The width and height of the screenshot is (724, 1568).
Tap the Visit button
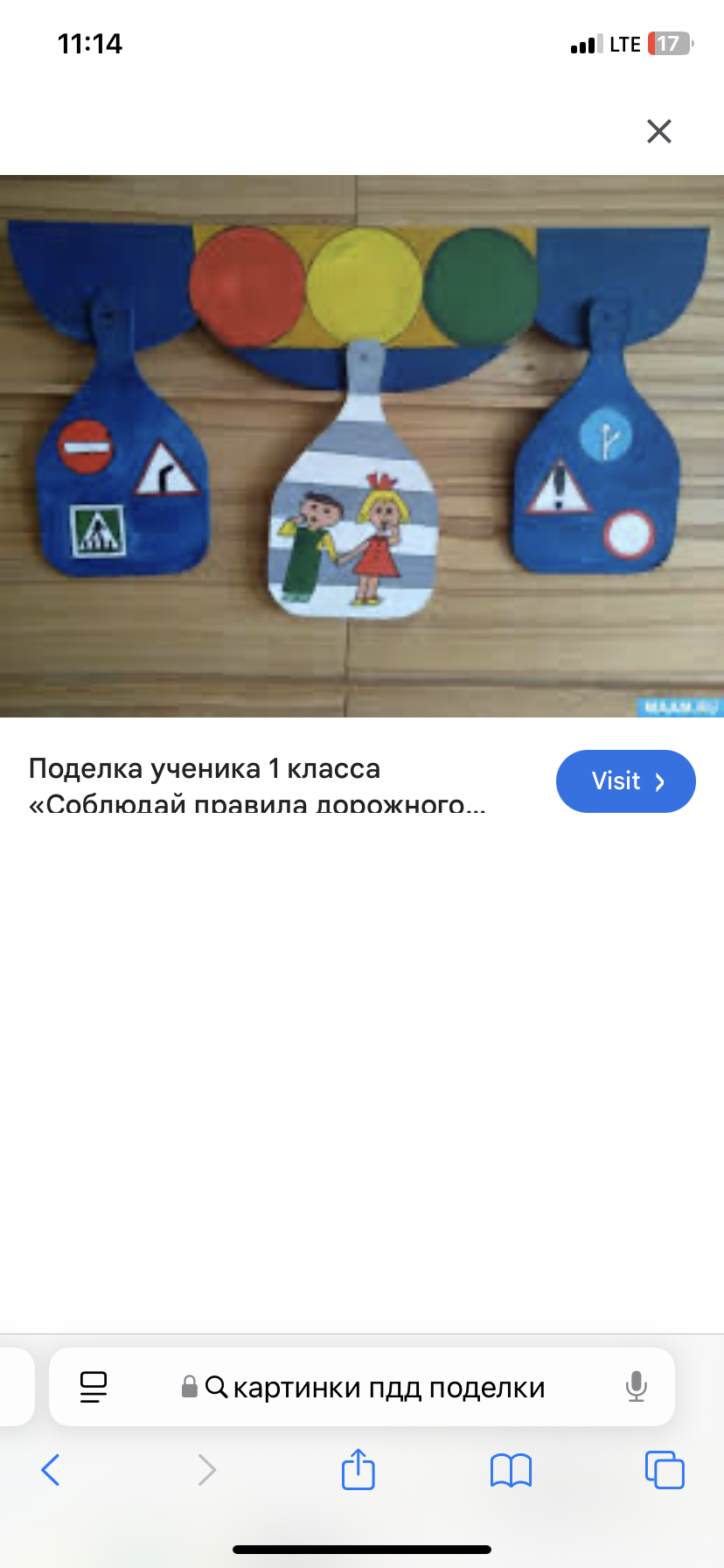tap(625, 781)
